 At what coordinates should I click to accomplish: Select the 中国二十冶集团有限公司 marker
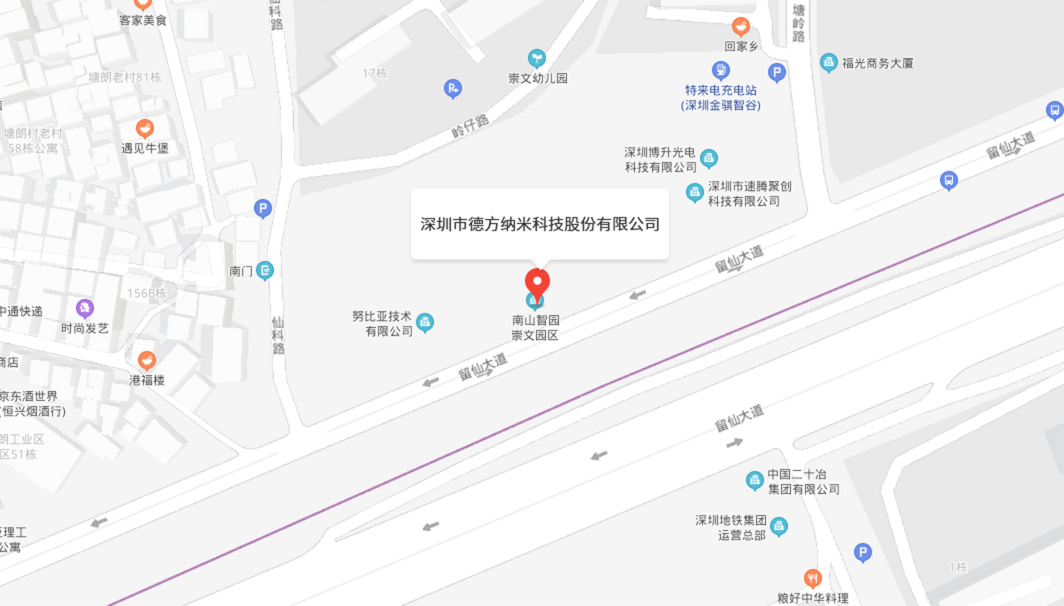[755, 481]
